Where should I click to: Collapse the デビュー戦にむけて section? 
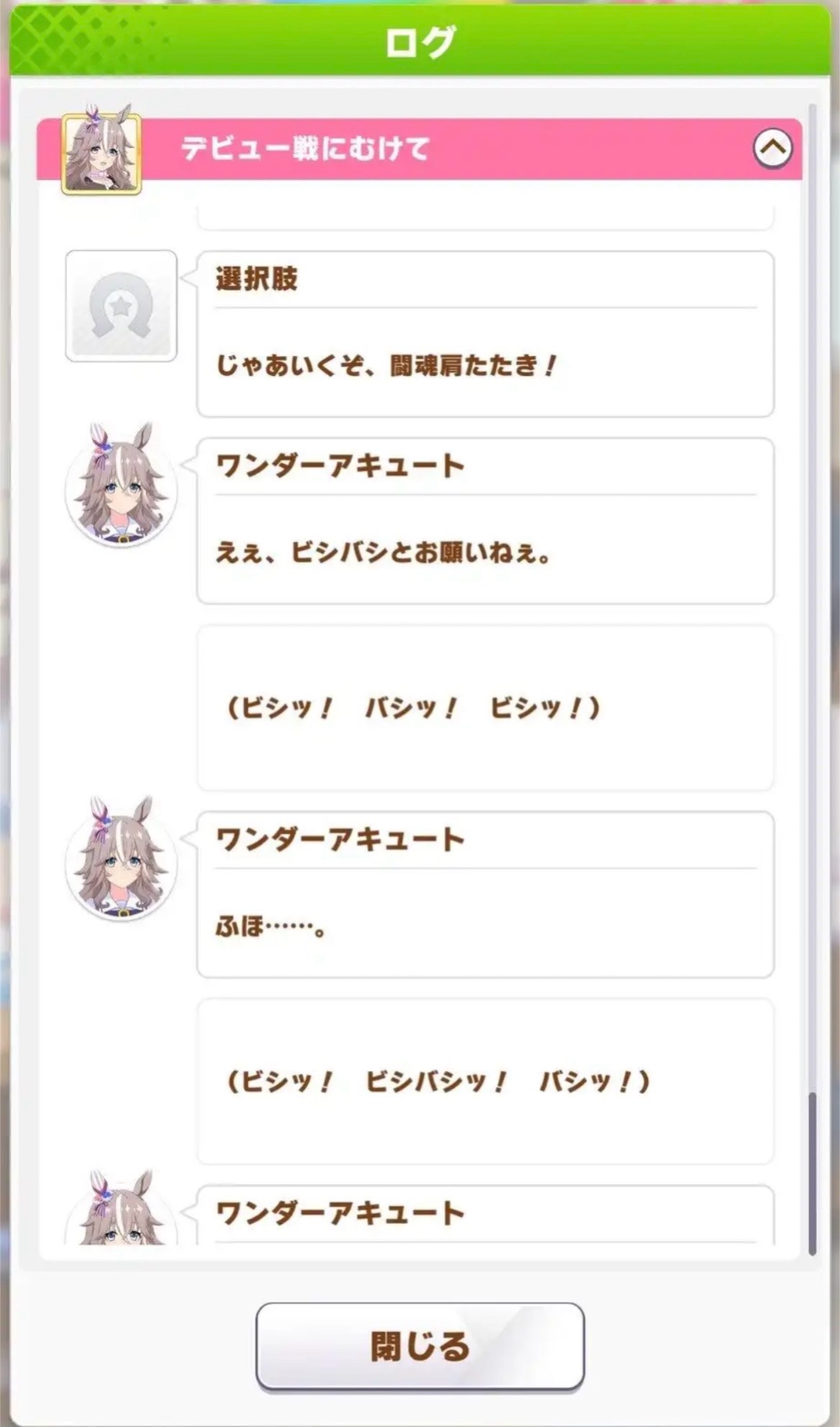(x=772, y=148)
